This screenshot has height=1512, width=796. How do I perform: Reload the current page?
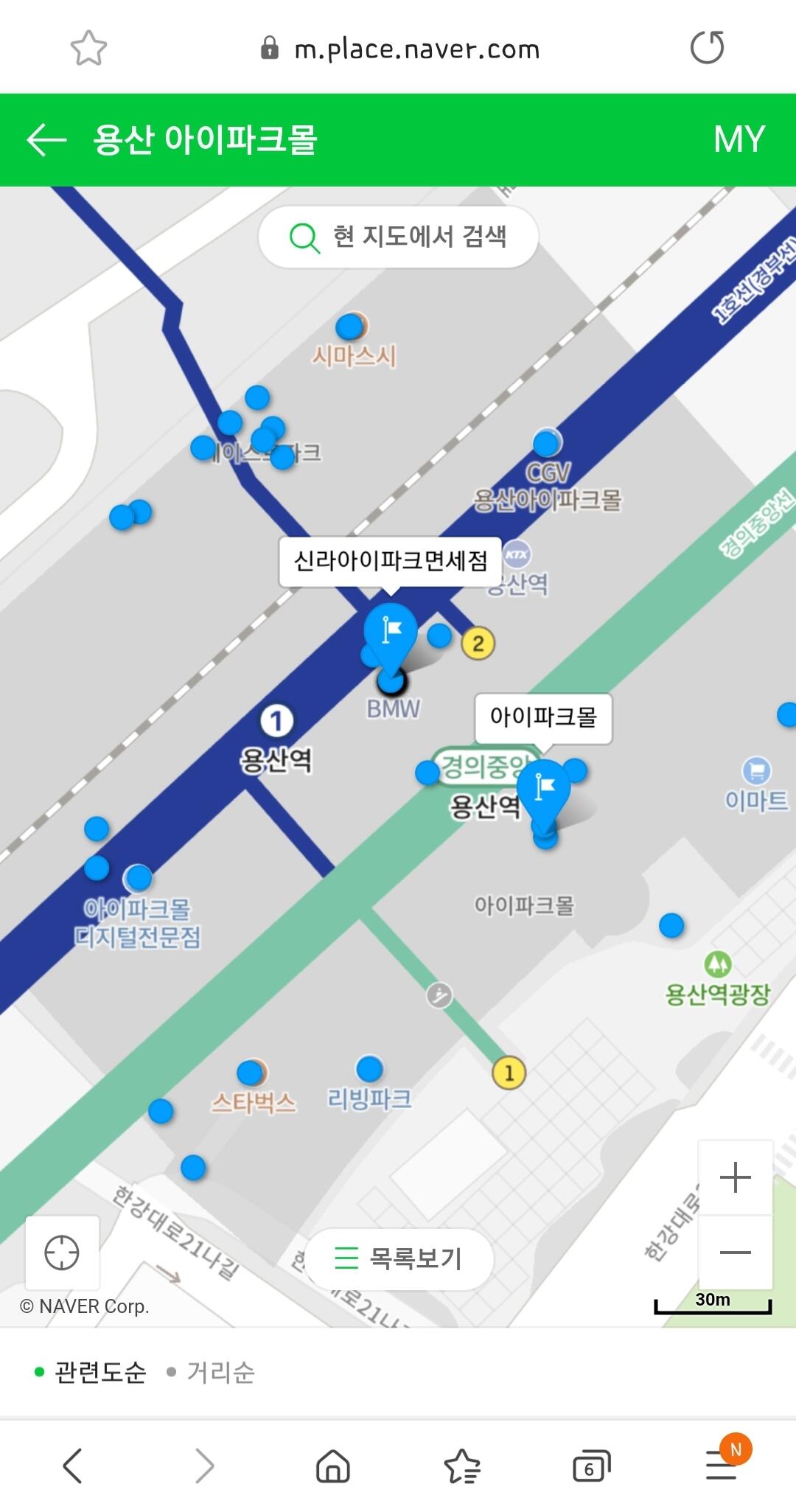coord(707,49)
